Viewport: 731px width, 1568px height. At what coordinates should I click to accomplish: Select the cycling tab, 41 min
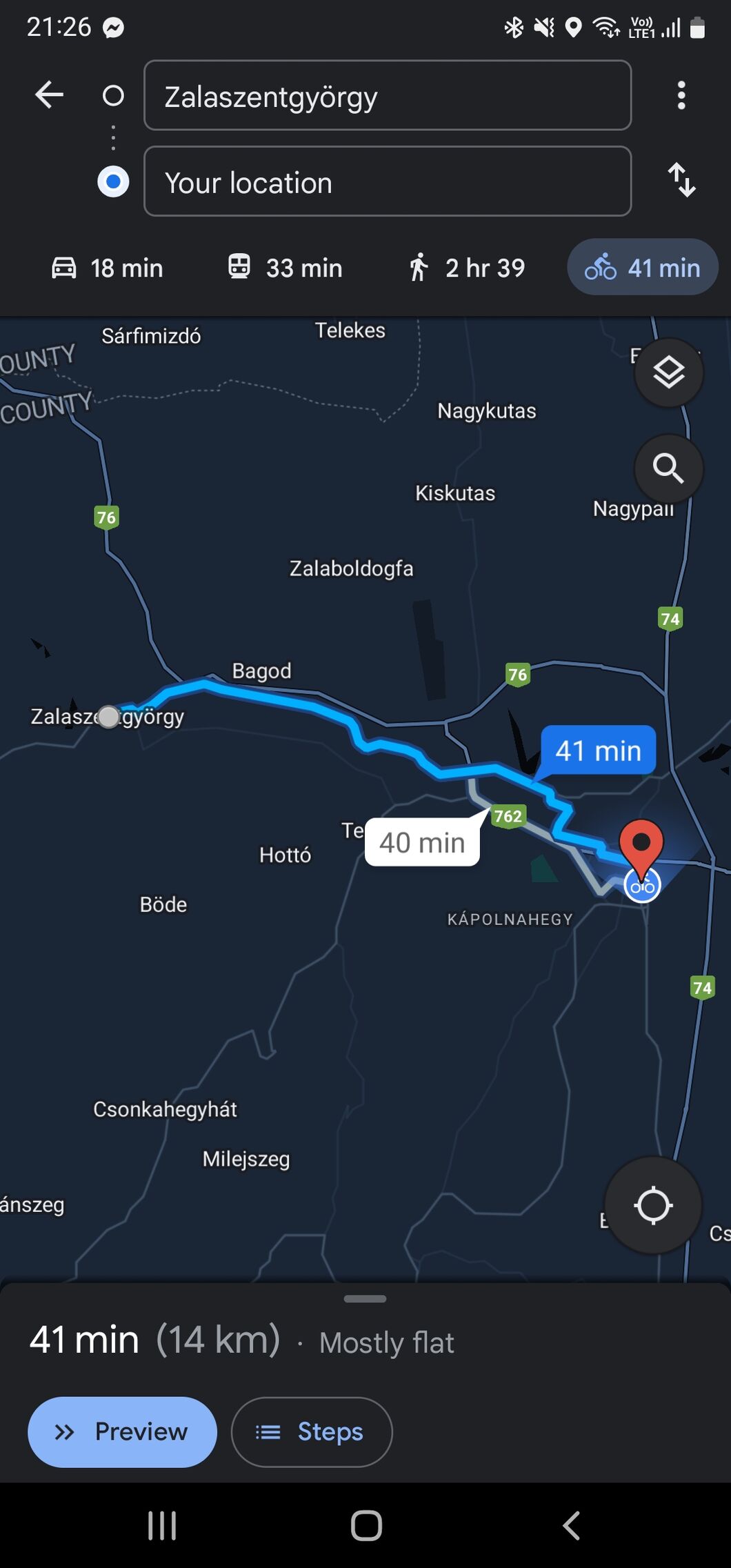(x=642, y=267)
